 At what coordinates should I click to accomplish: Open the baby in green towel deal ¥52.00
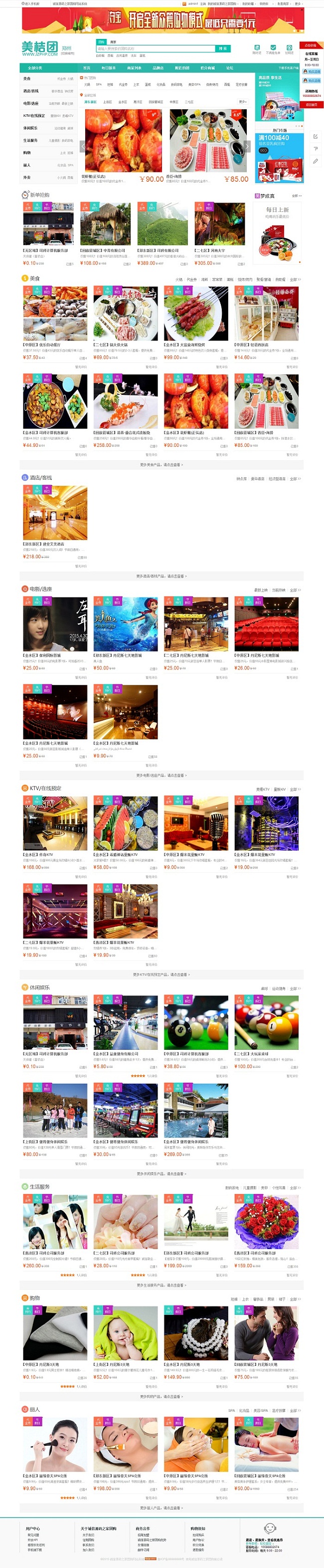(125, 1334)
